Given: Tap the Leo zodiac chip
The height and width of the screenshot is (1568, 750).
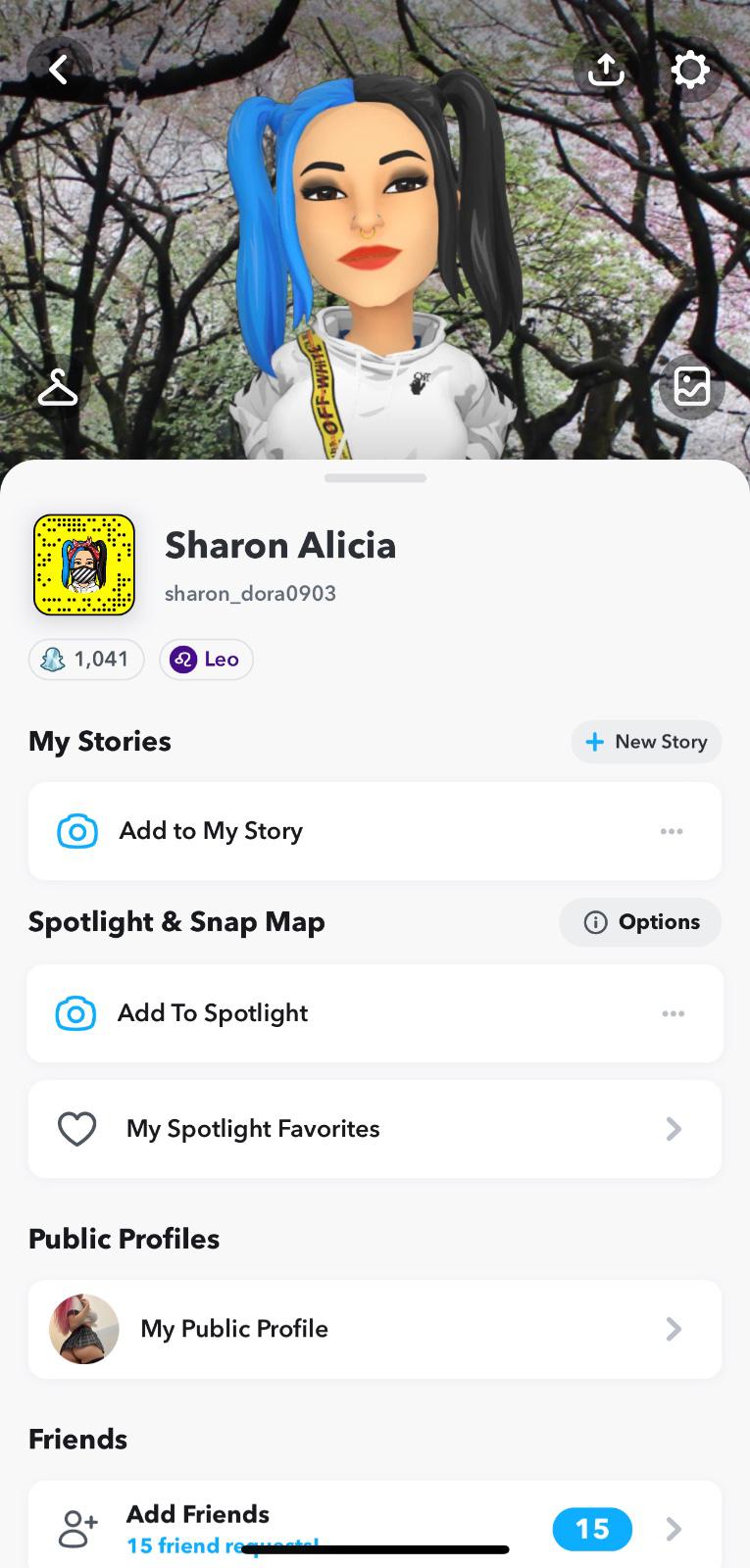Looking at the screenshot, I should point(206,660).
